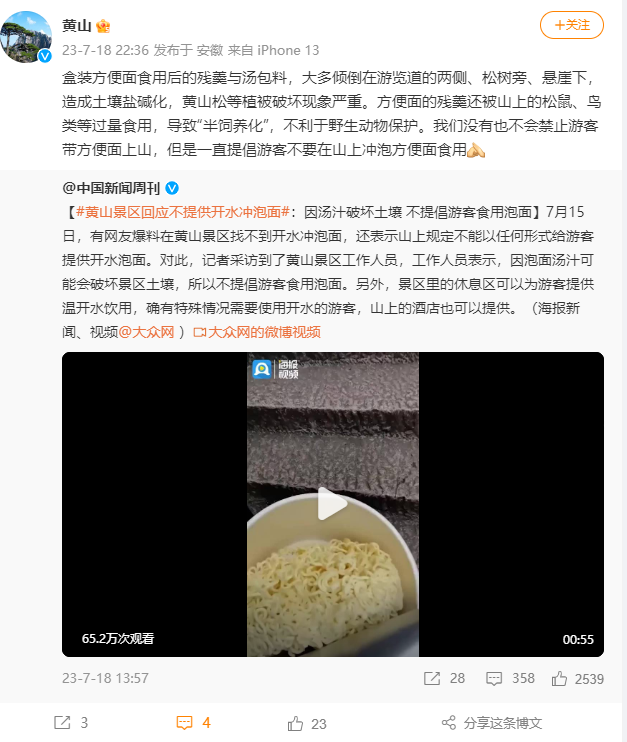The width and height of the screenshot is (627, 742).
Task: Open the 黄山 username link
Action: (x=76, y=25)
